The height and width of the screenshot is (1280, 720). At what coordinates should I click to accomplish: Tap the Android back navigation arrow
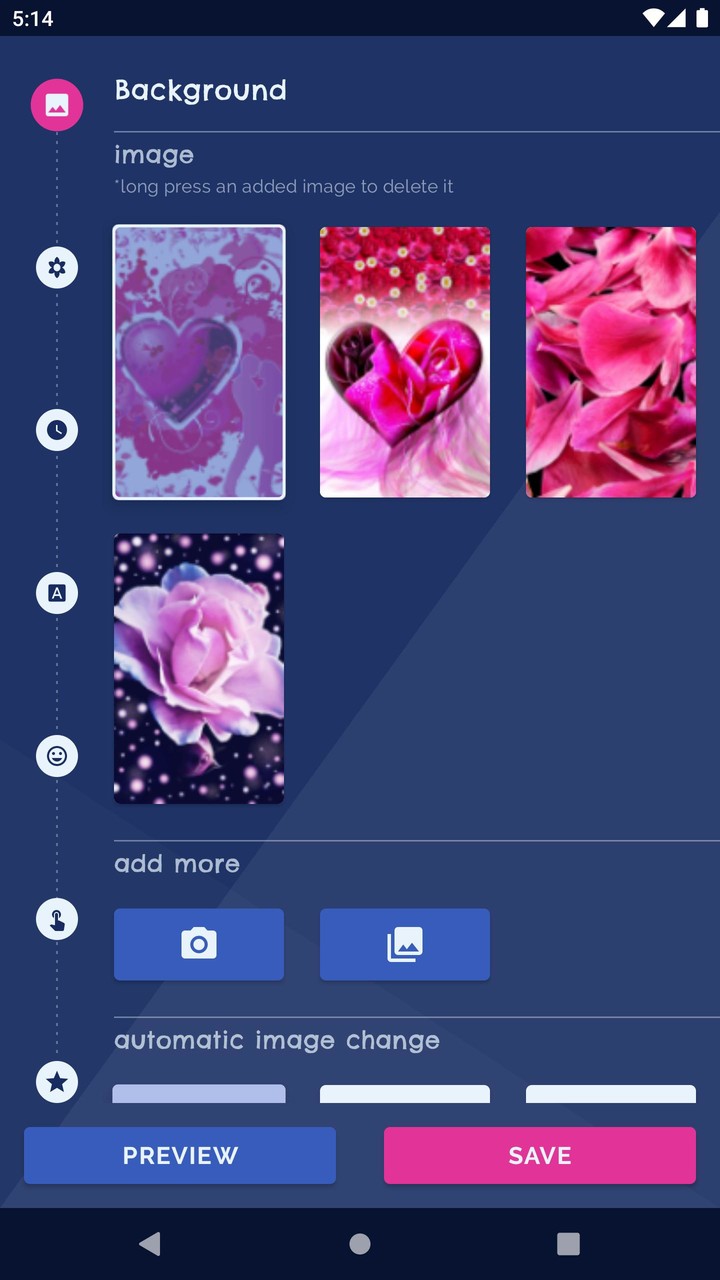[150, 1243]
